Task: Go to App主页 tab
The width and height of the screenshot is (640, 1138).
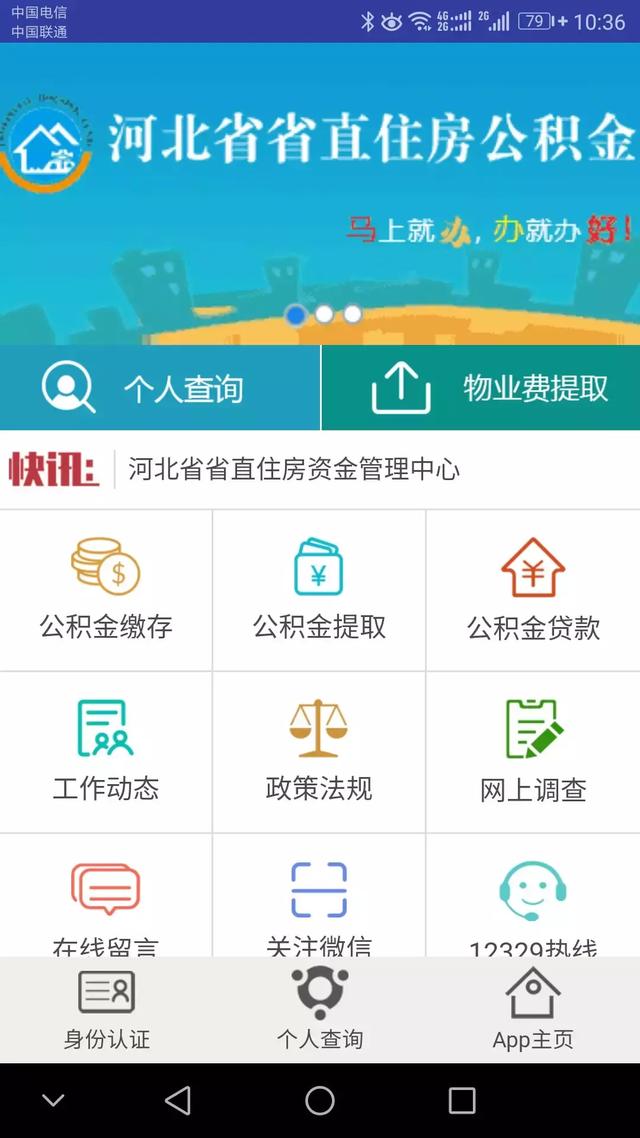Action: click(533, 1010)
